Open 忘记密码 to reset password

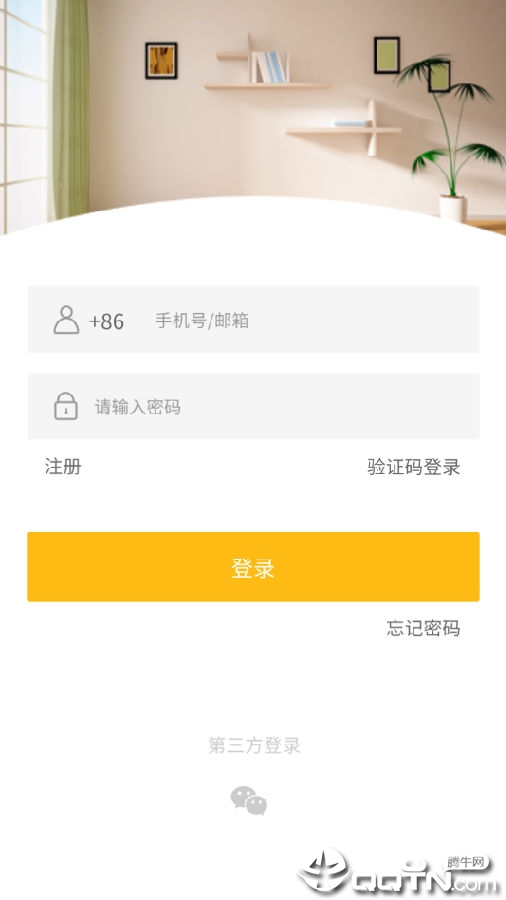click(423, 628)
